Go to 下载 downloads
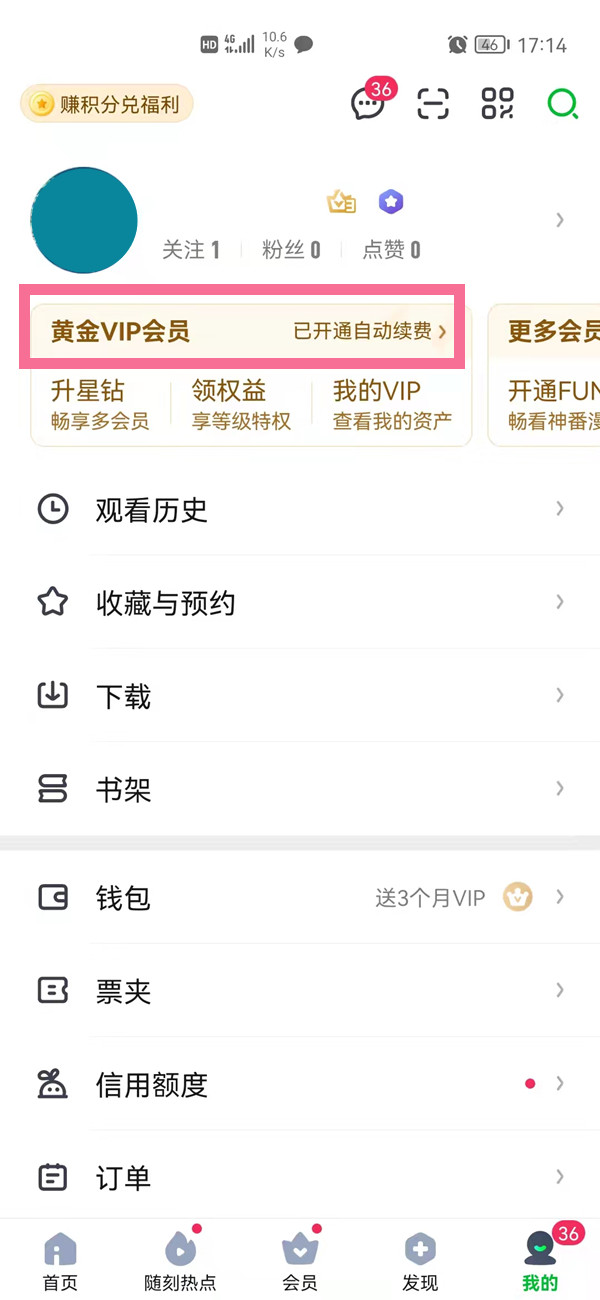600x1300 pixels. (x=300, y=696)
